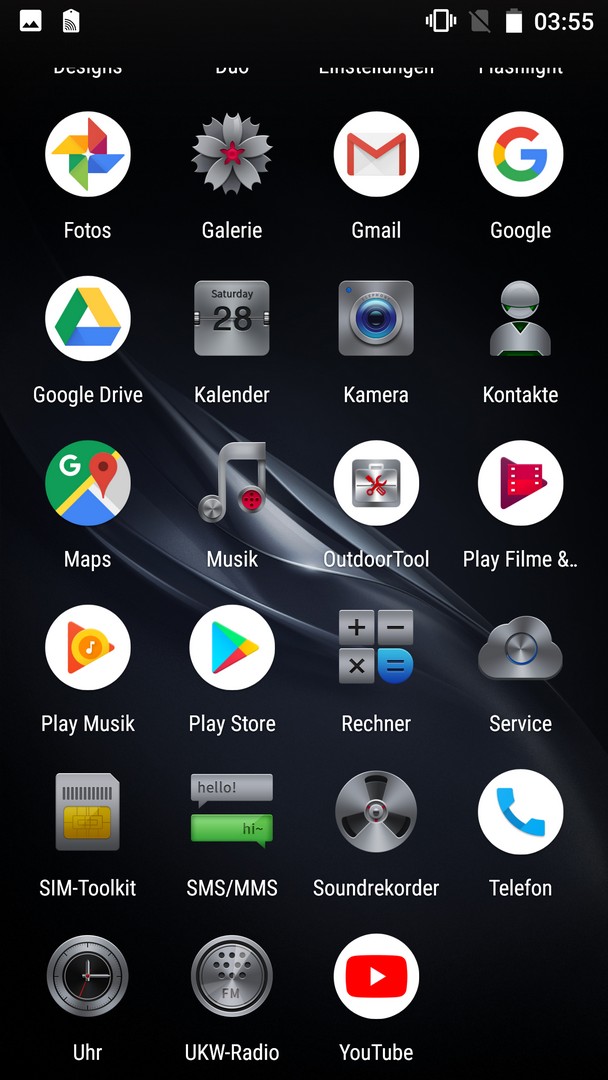The height and width of the screenshot is (1080, 608).
Task: Open the SMS/MMS app
Action: click(x=232, y=812)
